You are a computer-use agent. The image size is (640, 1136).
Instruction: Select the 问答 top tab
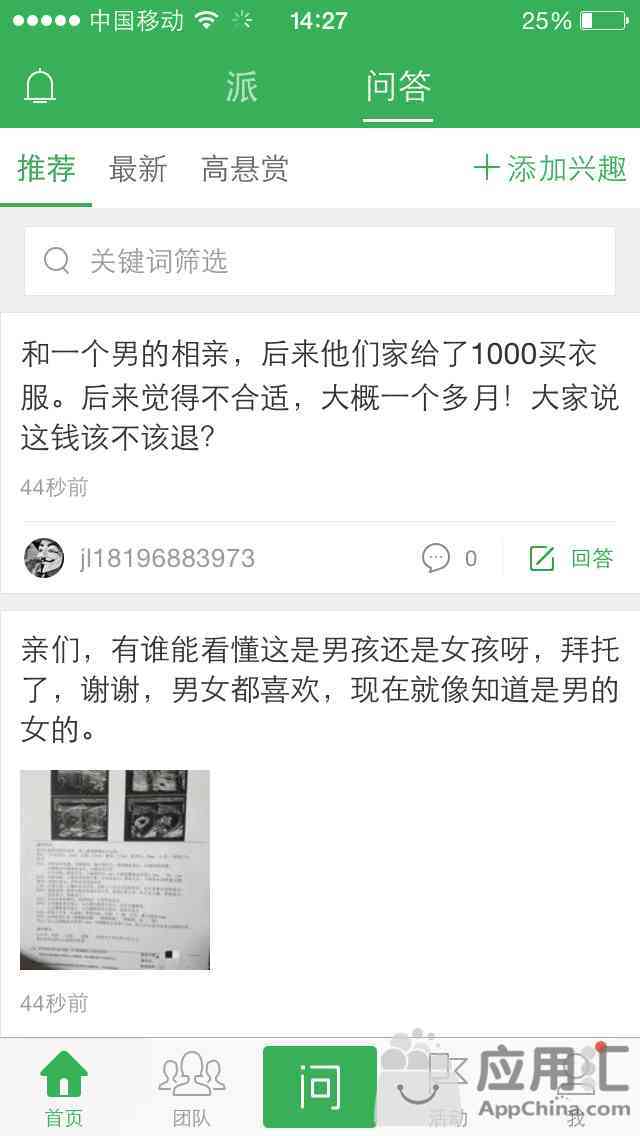pos(398,87)
